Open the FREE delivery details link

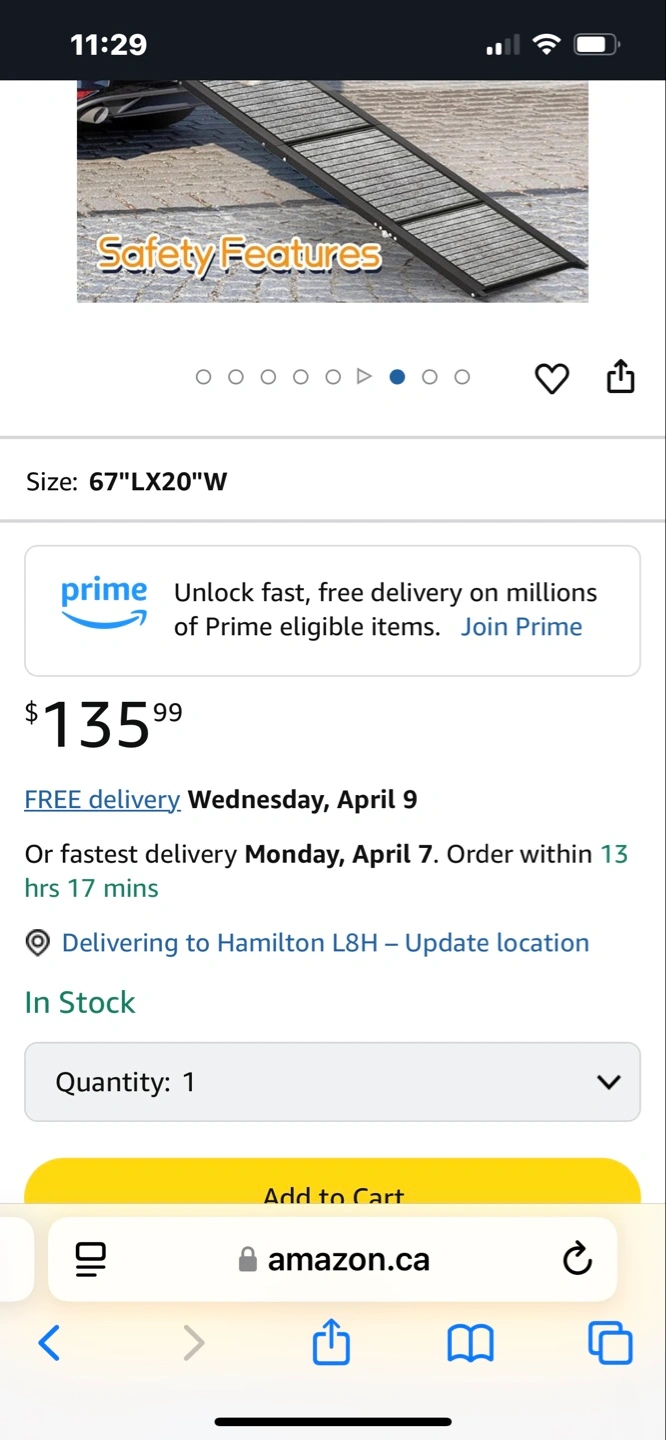(102, 799)
